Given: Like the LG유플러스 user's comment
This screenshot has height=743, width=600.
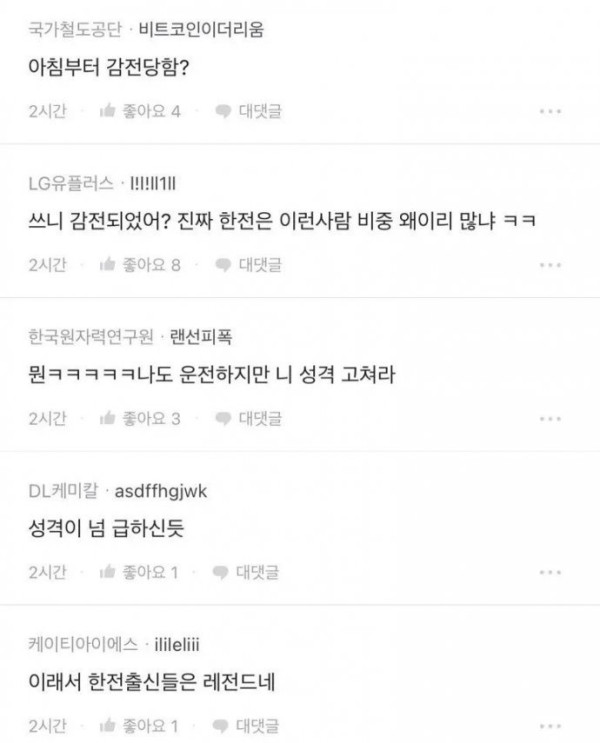Looking at the screenshot, I should 139,265.
